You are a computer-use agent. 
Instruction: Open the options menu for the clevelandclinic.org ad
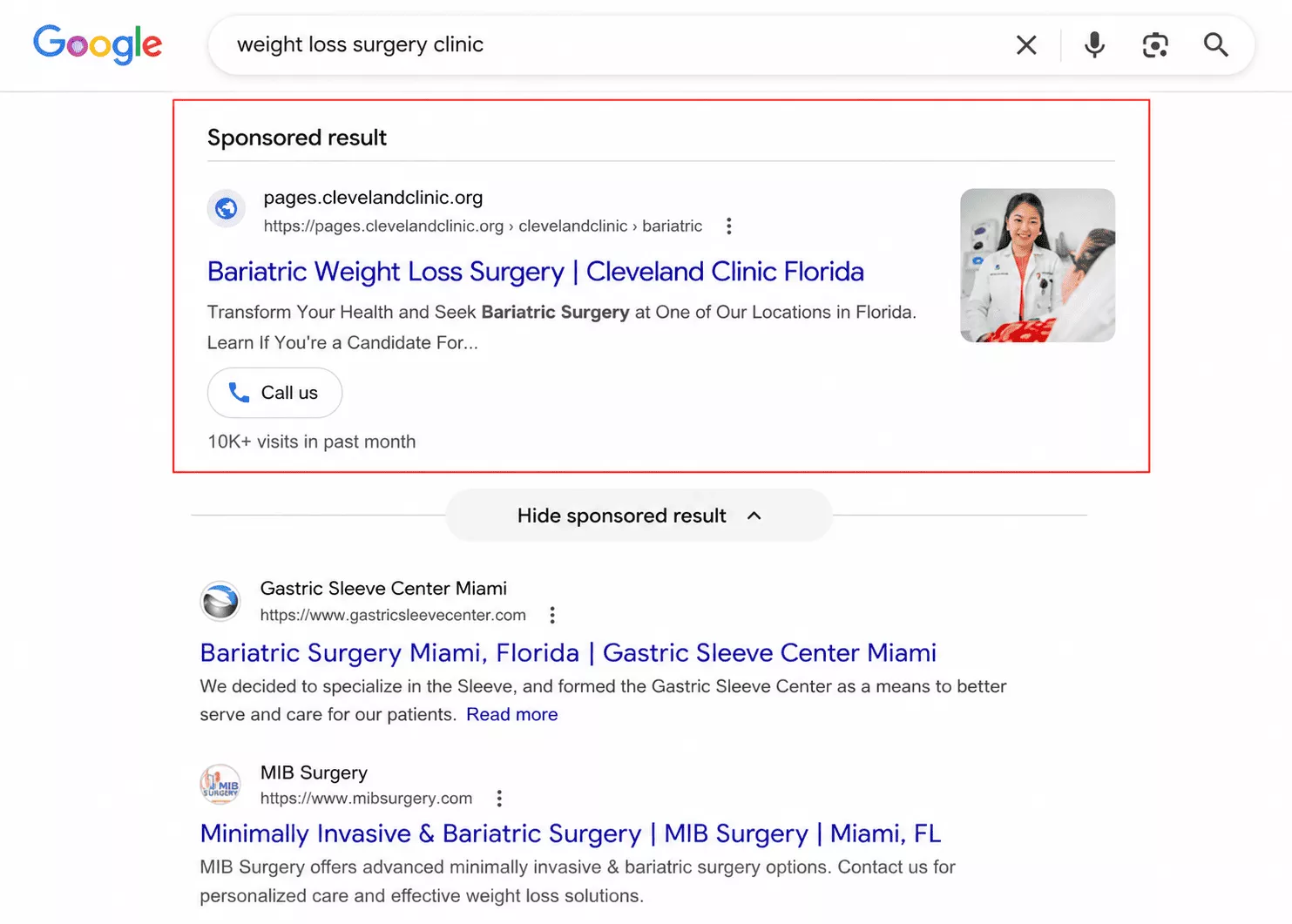pos(729,226)
